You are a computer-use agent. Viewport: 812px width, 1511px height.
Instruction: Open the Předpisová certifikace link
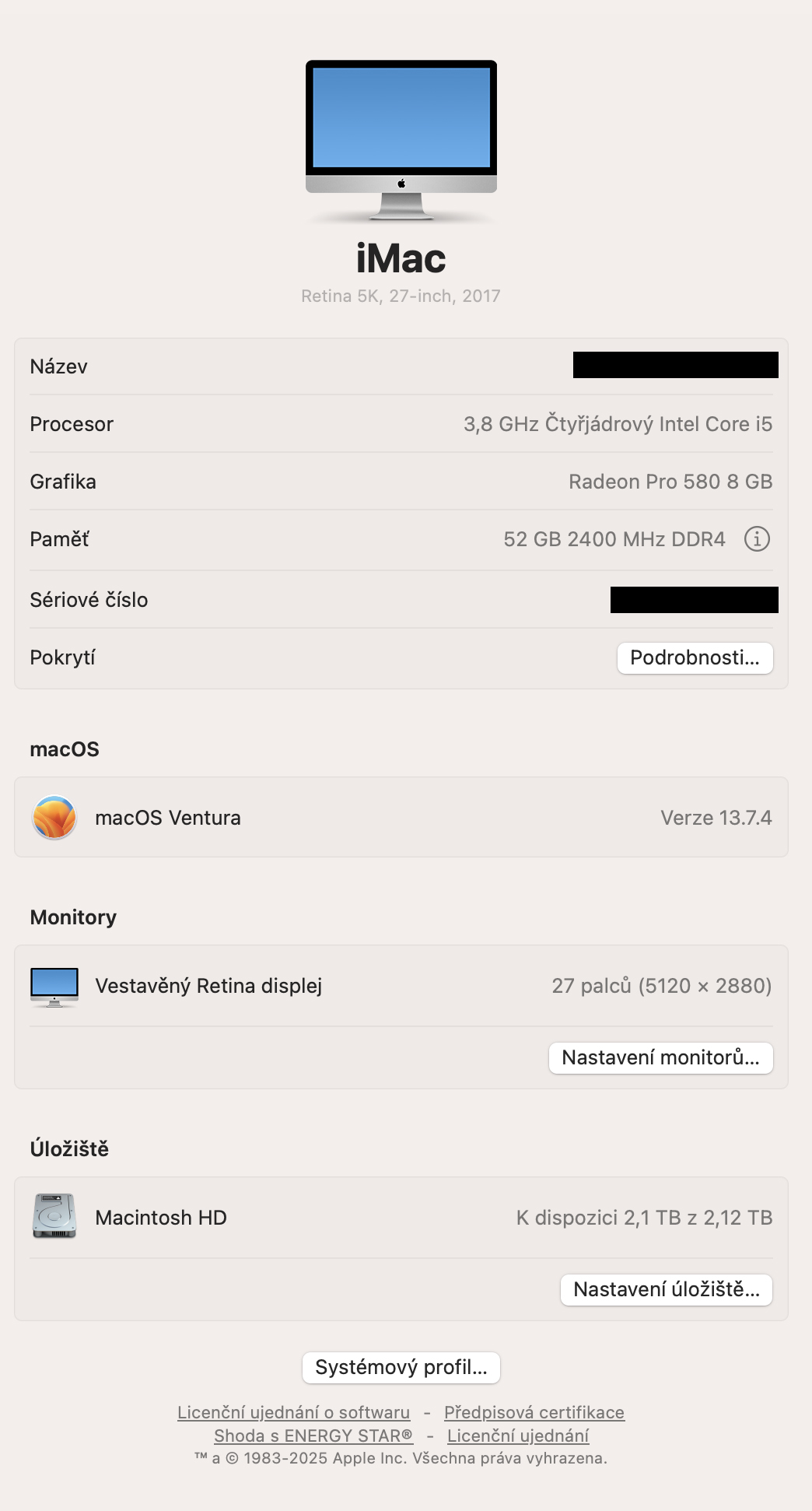pos(534,1412)
